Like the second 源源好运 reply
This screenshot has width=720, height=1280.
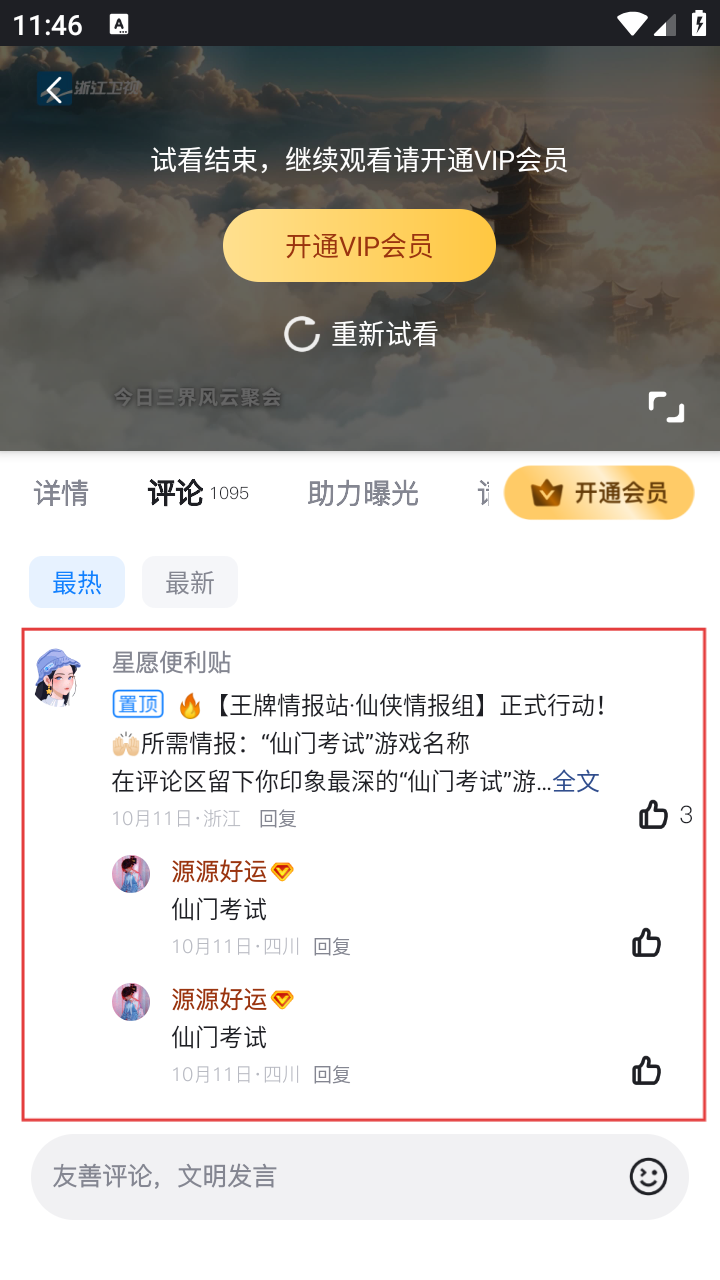pos(647,1071)
